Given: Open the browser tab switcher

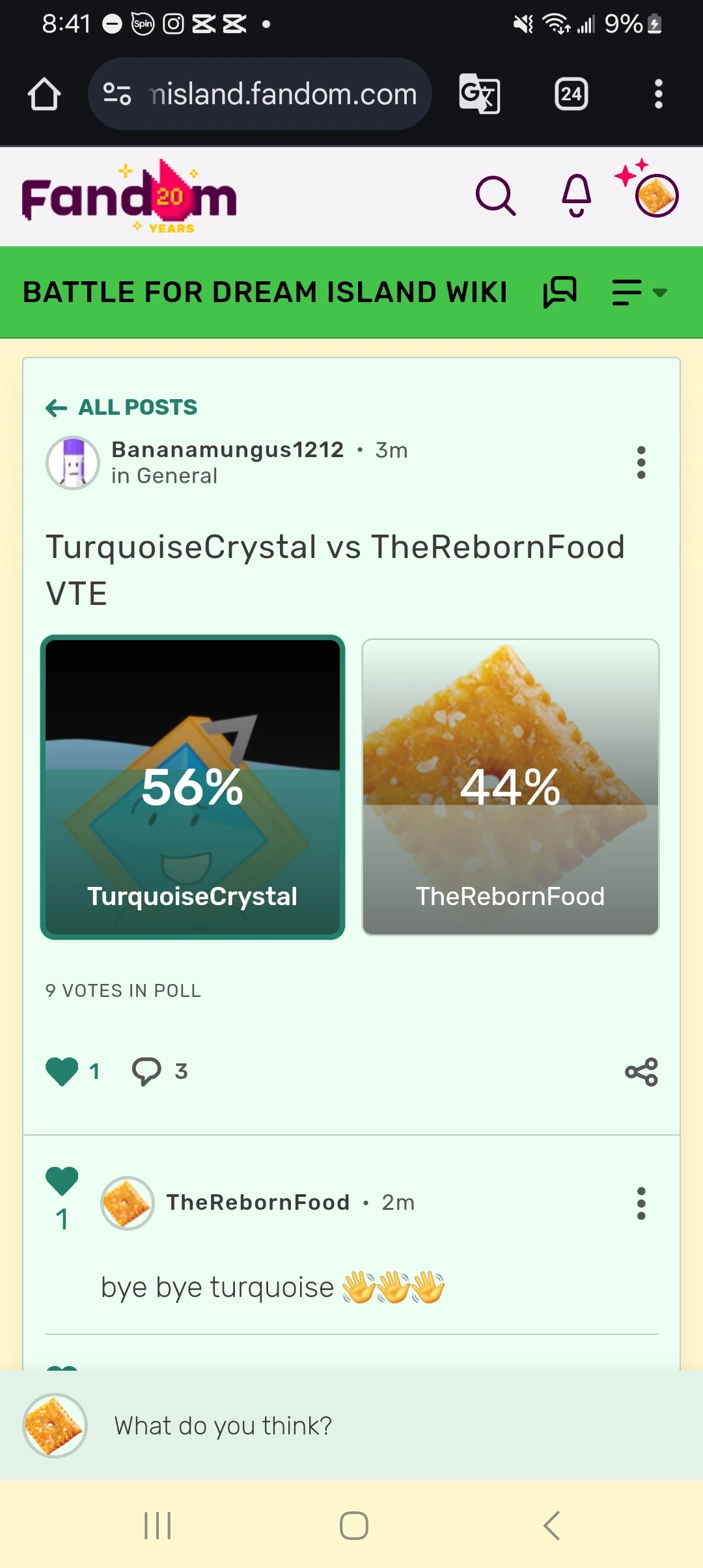Looking at the screenshot, I should pos(571,93).
